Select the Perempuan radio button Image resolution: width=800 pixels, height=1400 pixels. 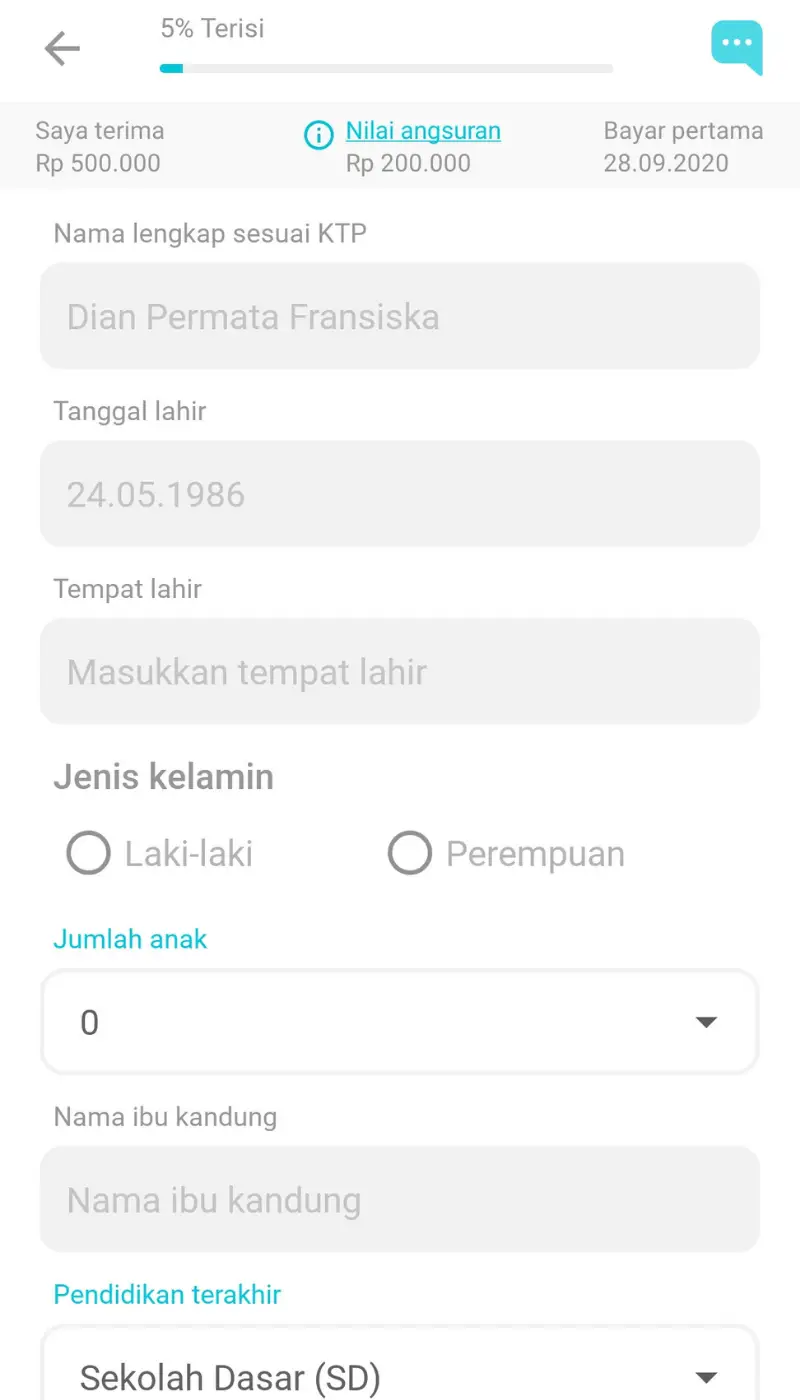coord(410,853)
